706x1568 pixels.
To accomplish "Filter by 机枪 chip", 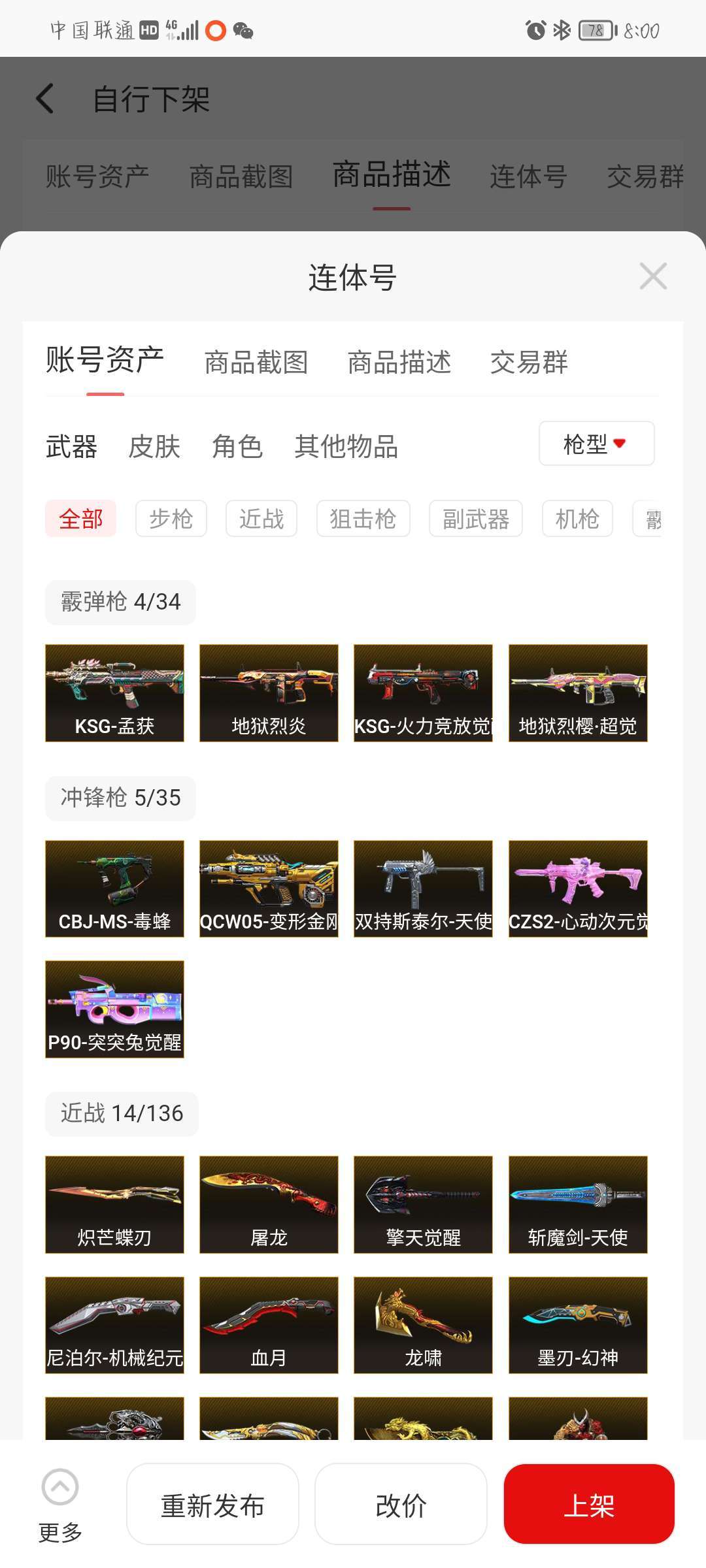I will pyautogui.click(x=577, y=519).
